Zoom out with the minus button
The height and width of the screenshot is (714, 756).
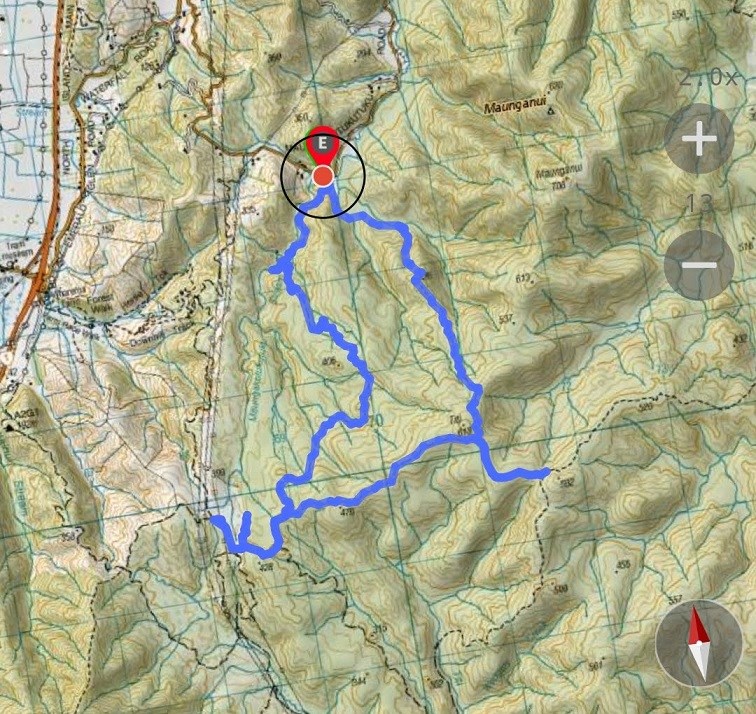click(699, 265)
